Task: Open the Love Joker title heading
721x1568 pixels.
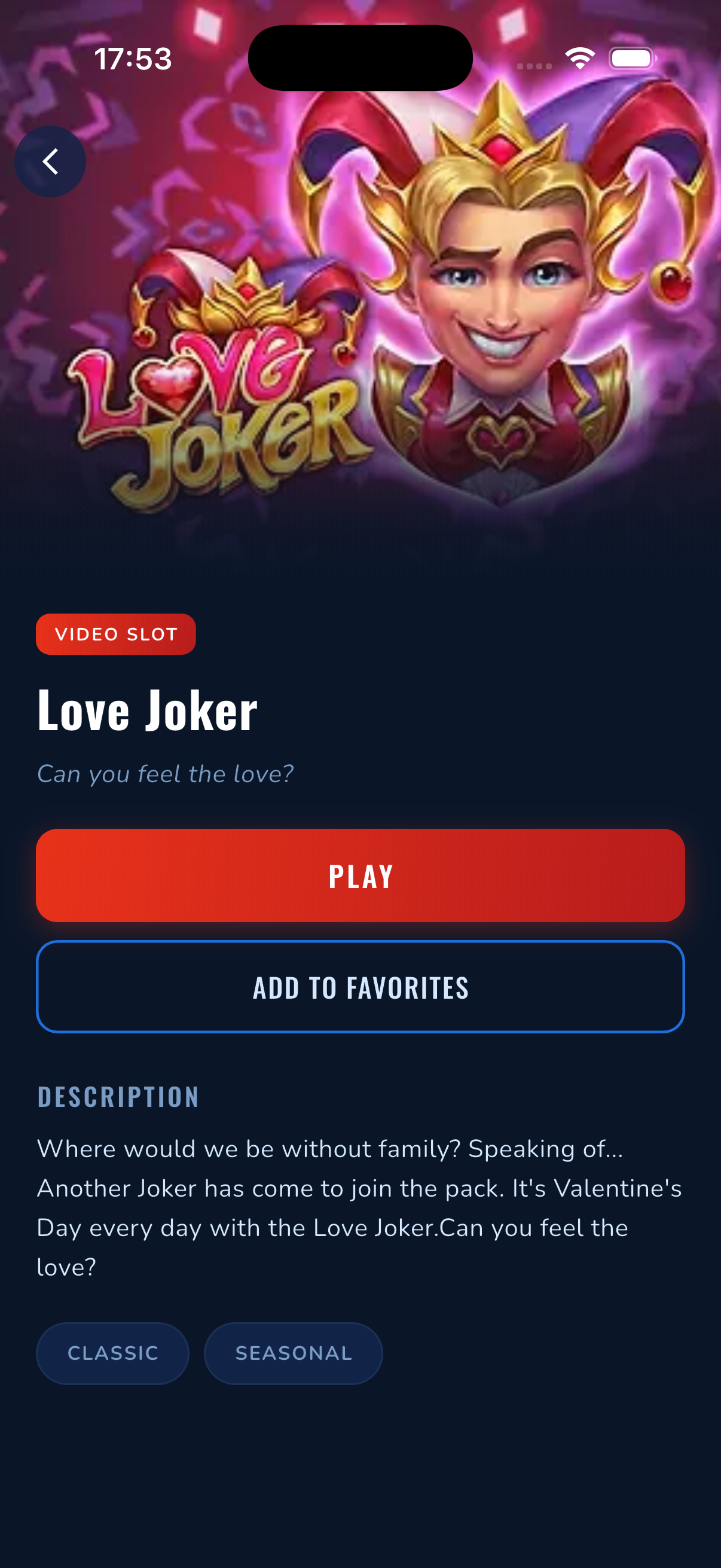Action: (x=148, y=708)
